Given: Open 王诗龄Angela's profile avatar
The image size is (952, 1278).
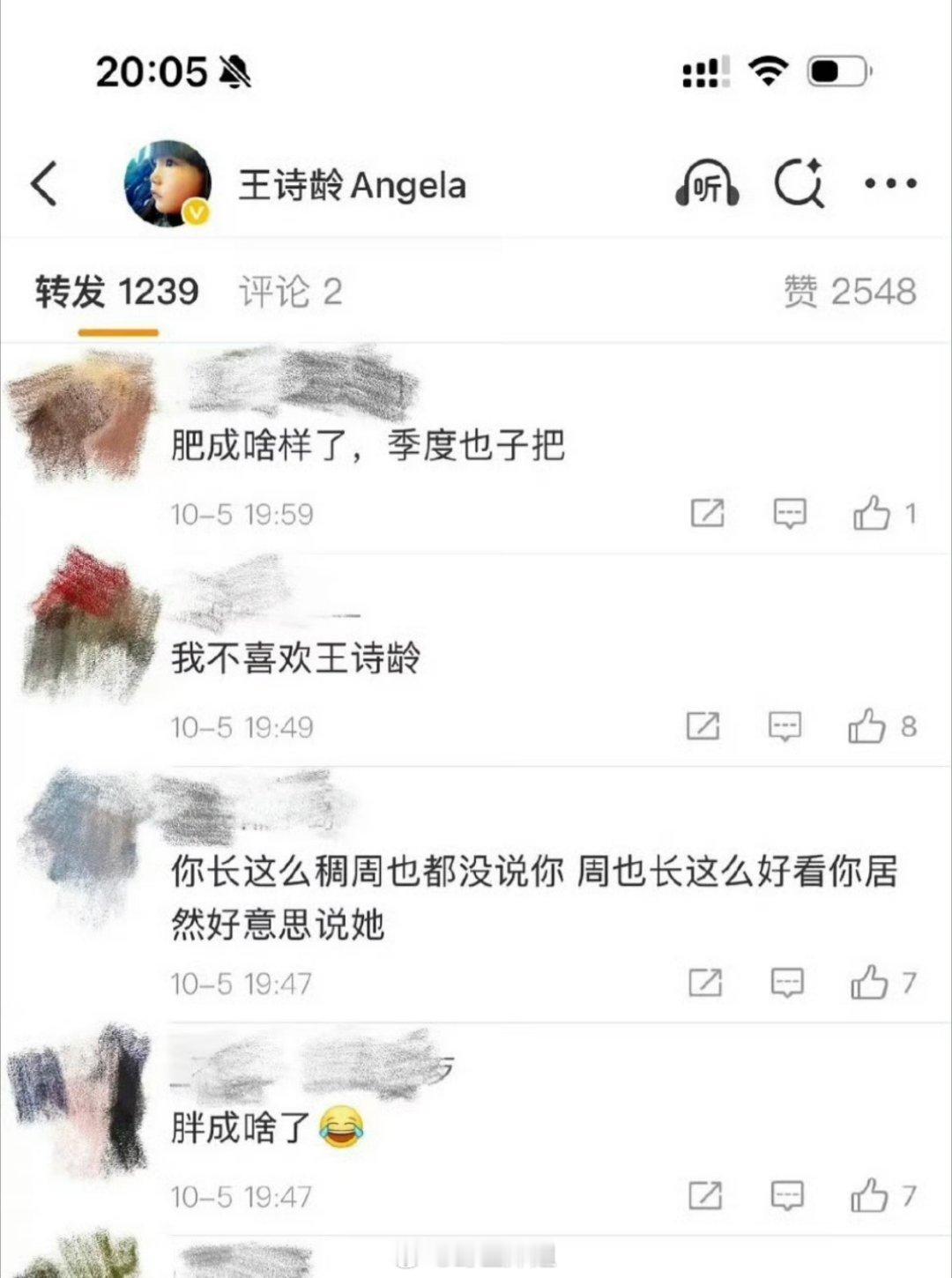Looking at the screenshot, I should click(167, 183).
